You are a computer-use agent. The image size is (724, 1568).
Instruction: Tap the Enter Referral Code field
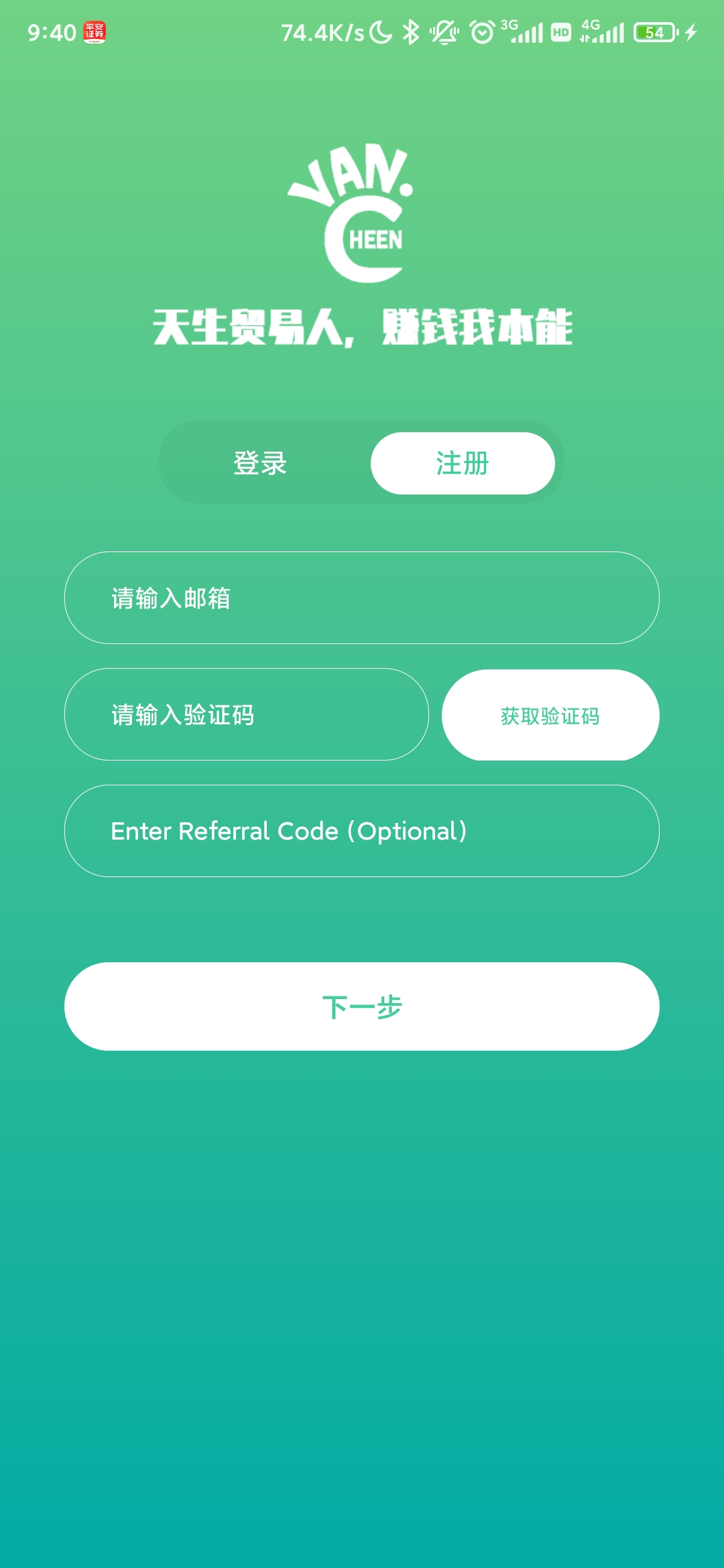coord(362,831)
